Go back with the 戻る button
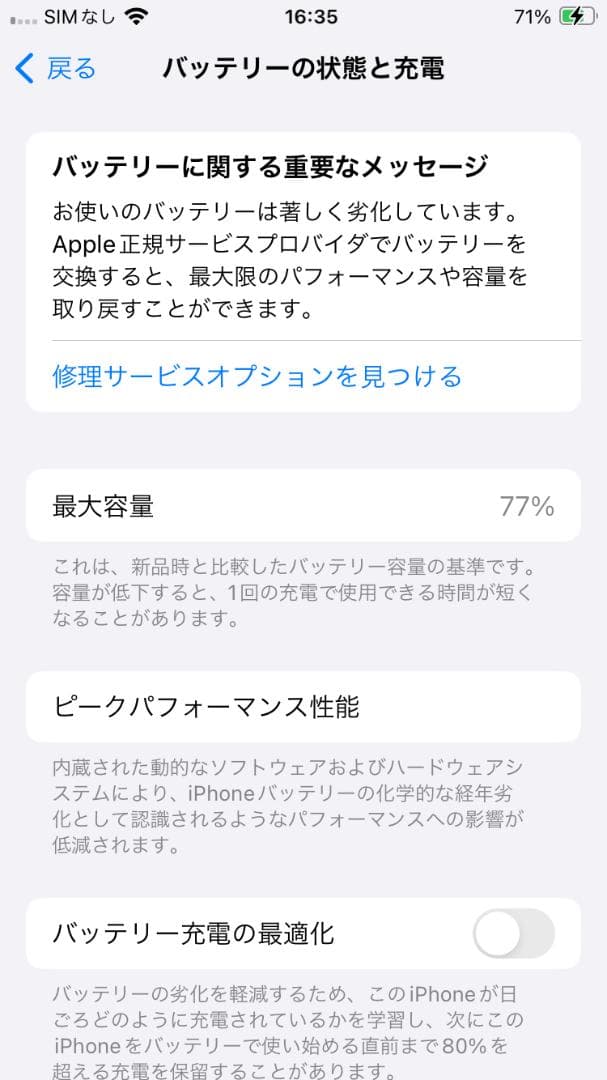Viewport: 607px width, 1080px height. [55, 69]
